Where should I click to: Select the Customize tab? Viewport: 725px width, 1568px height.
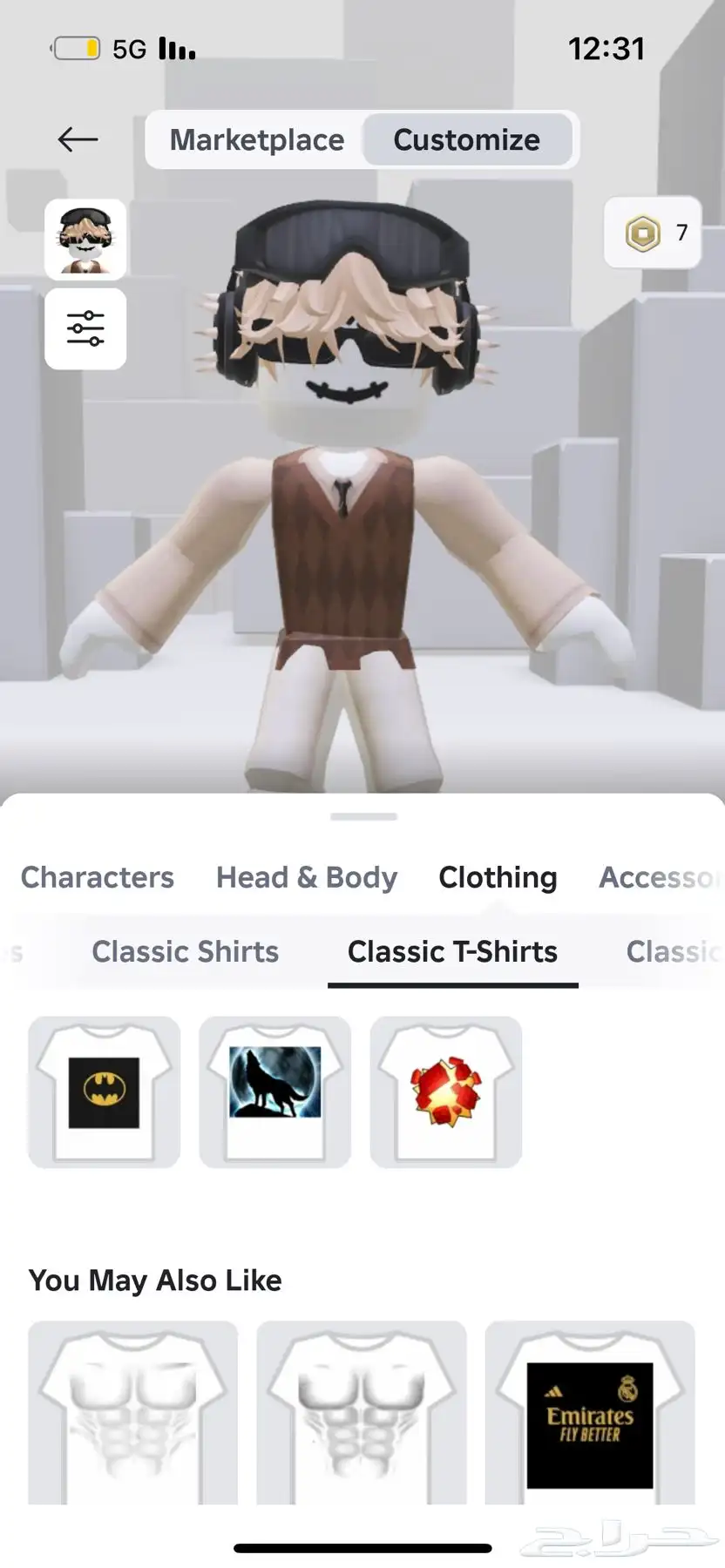click(466, 139)
